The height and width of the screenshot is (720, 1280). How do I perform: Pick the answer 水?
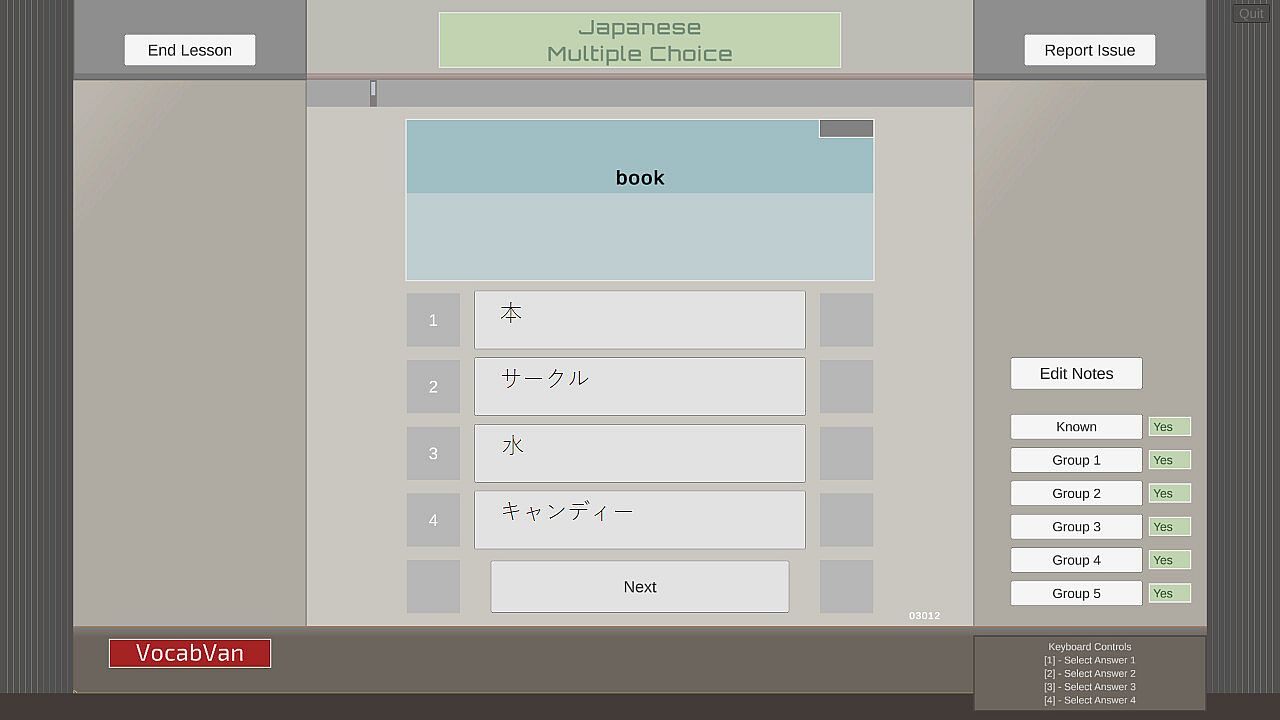(x=639, y=453)
